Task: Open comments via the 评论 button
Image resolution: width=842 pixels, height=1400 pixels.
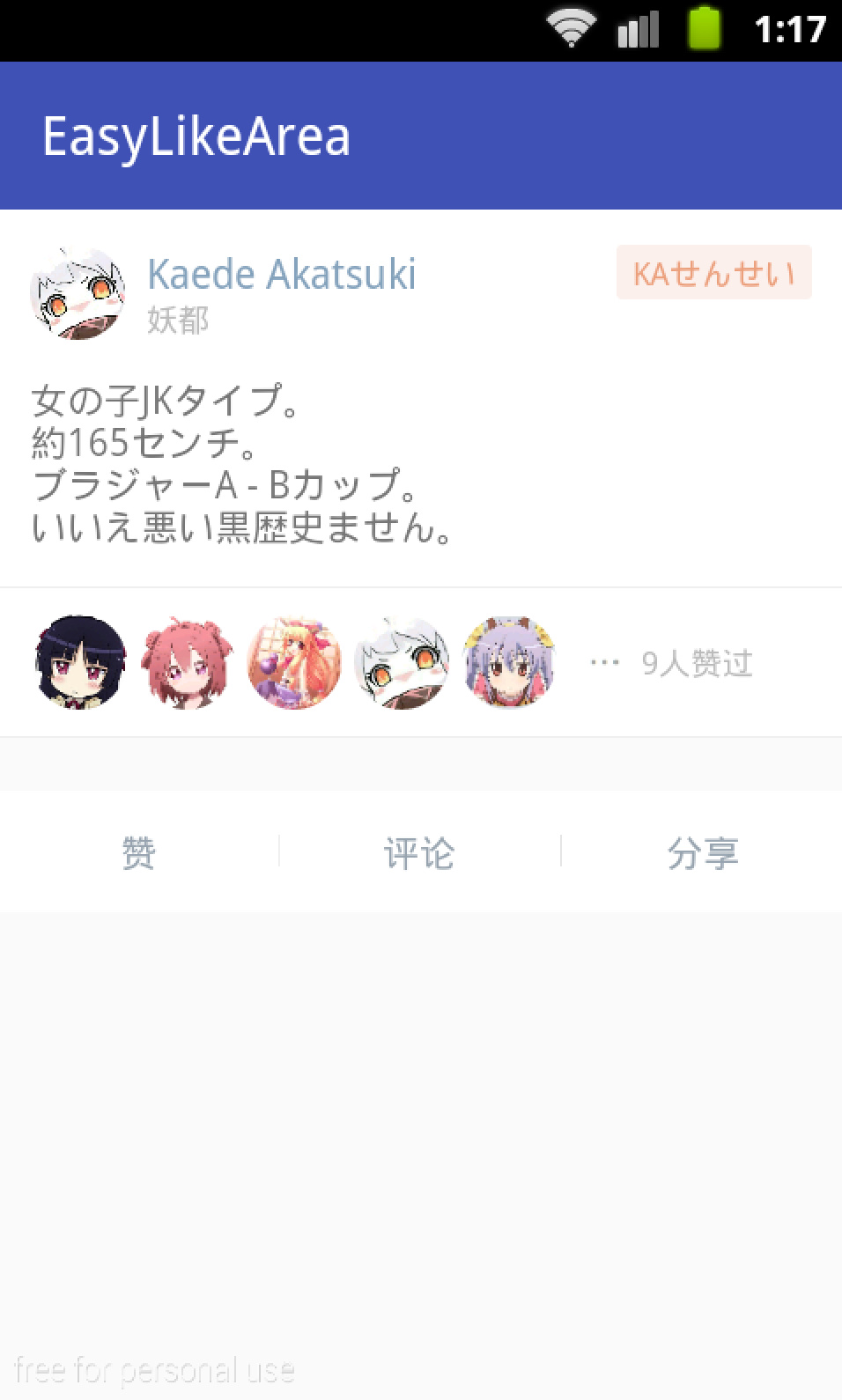Action: 419,852
